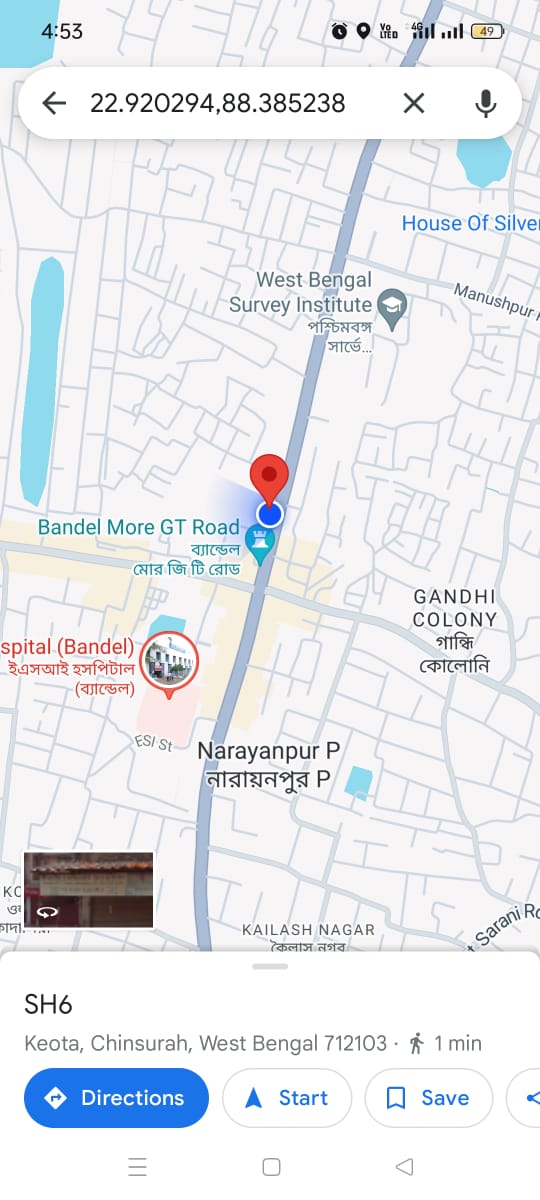Edit the coordinates in the search field
Screen dimensions: 540x1200
pos(218,103)
